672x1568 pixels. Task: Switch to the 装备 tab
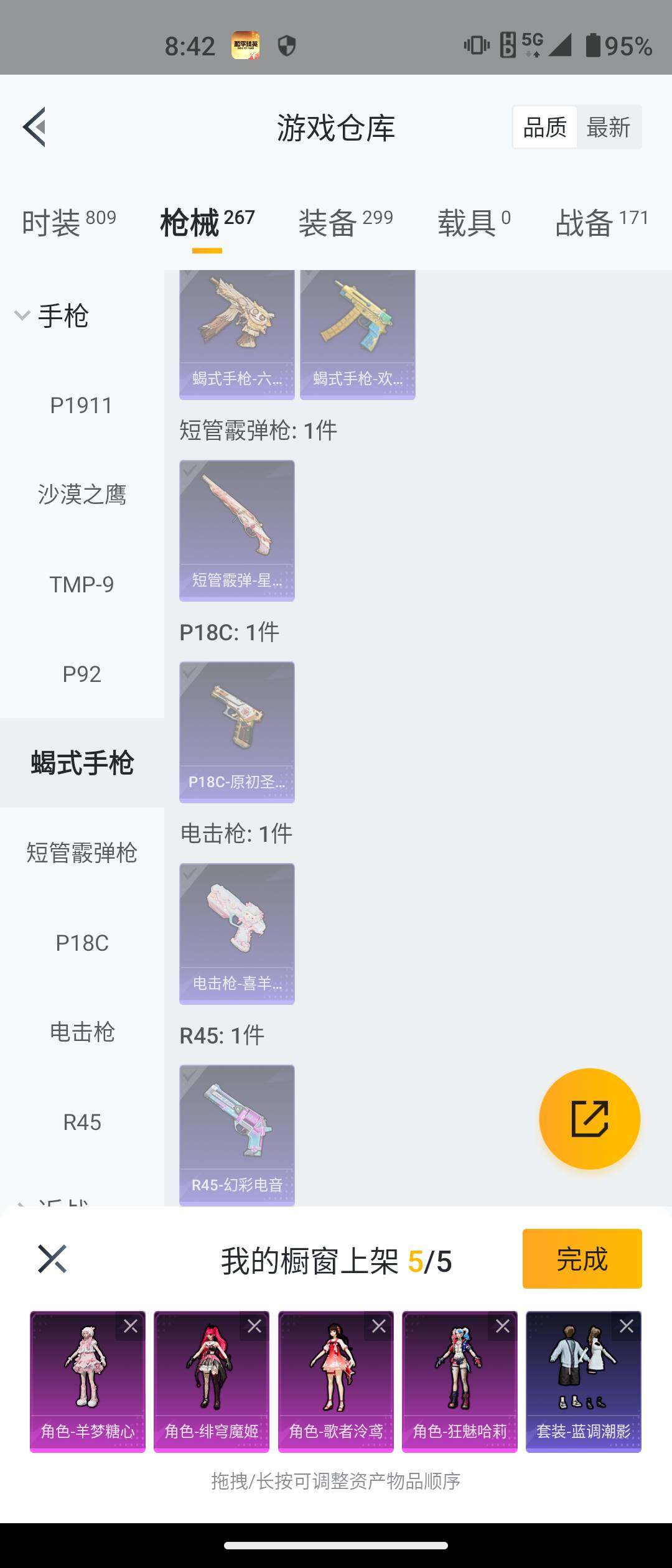(345, 223)
